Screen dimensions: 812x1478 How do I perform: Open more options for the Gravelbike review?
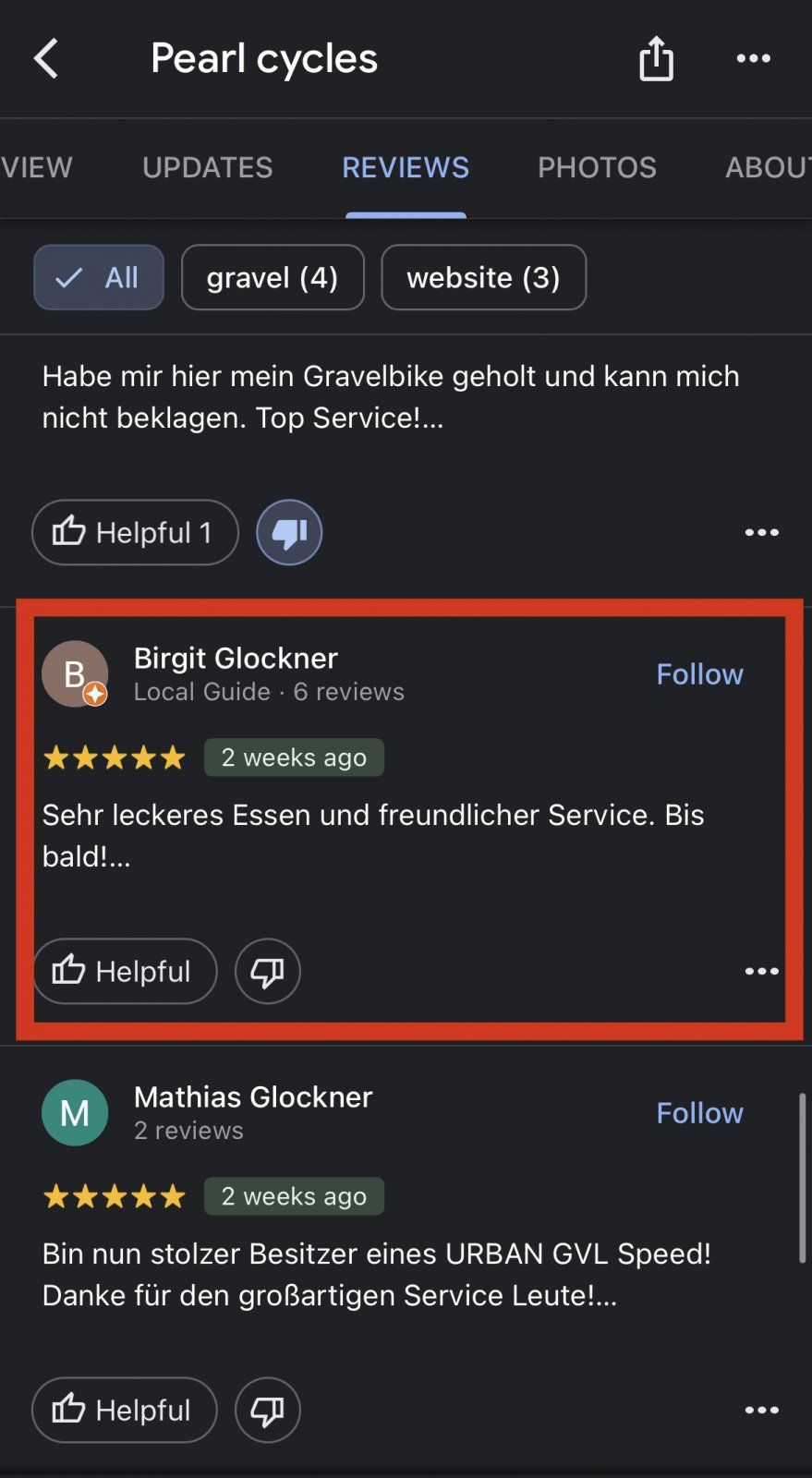(x=761, y=532)
